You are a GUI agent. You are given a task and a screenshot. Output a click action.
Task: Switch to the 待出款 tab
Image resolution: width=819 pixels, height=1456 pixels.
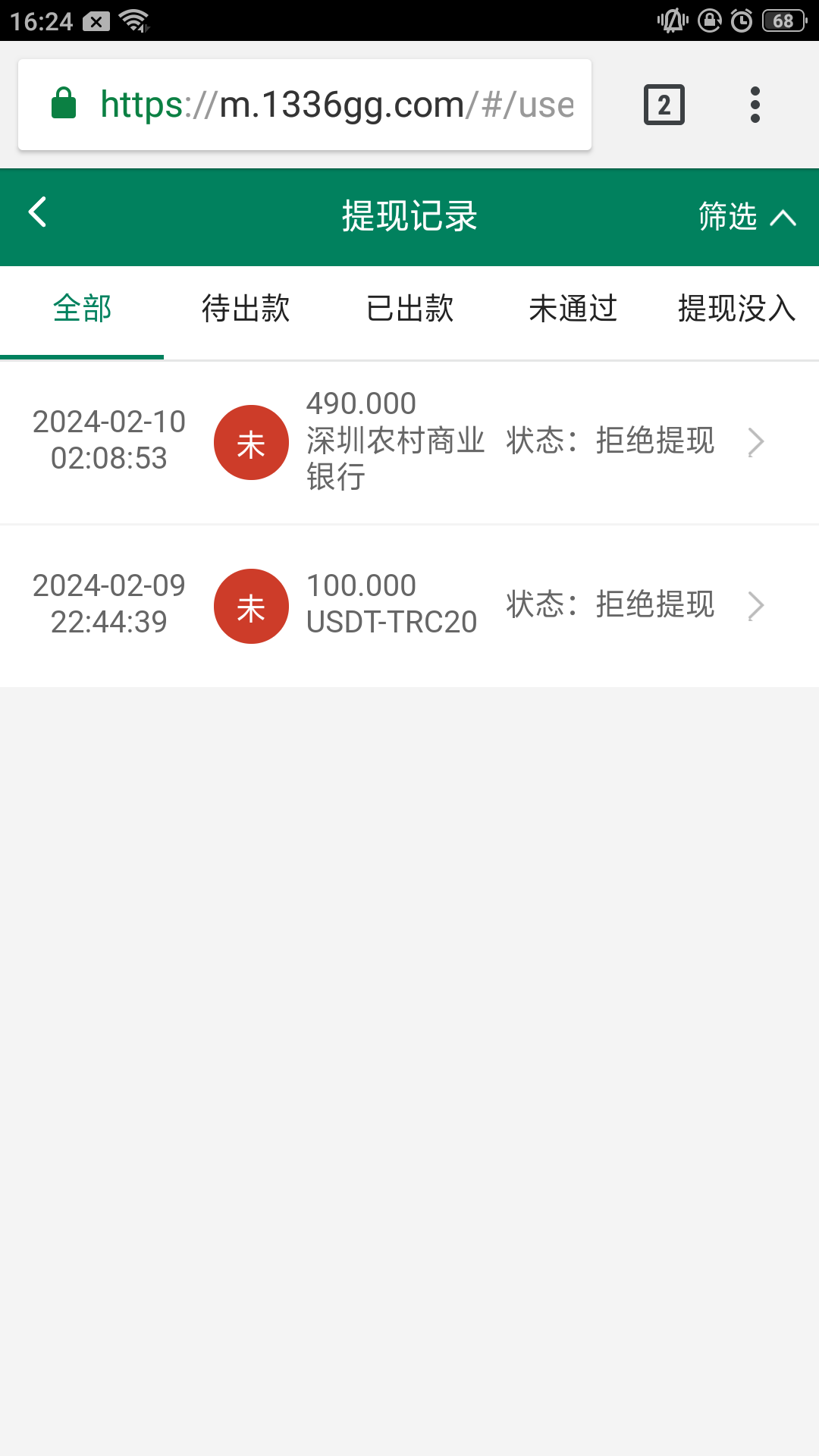(246, 309)
